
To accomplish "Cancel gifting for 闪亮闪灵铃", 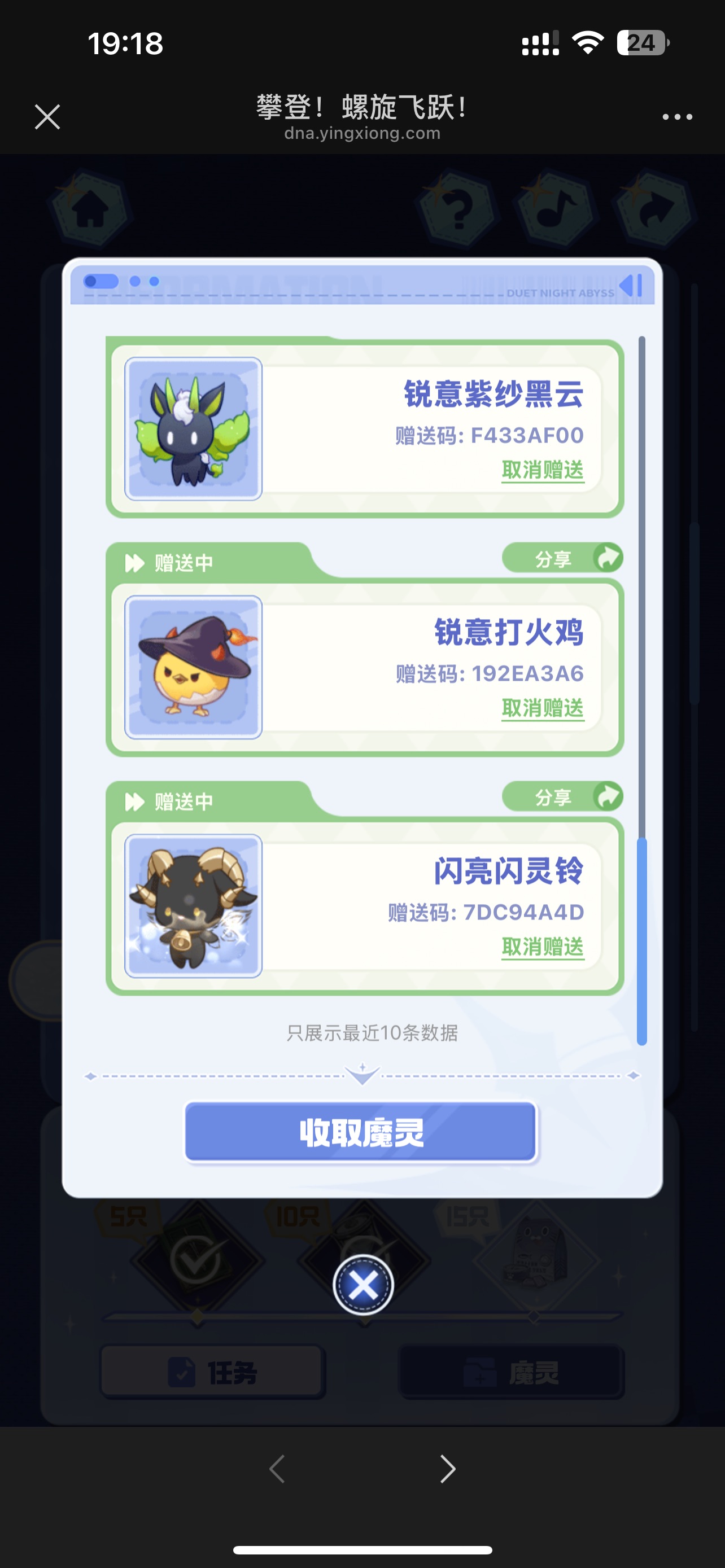I will [543, 947].
